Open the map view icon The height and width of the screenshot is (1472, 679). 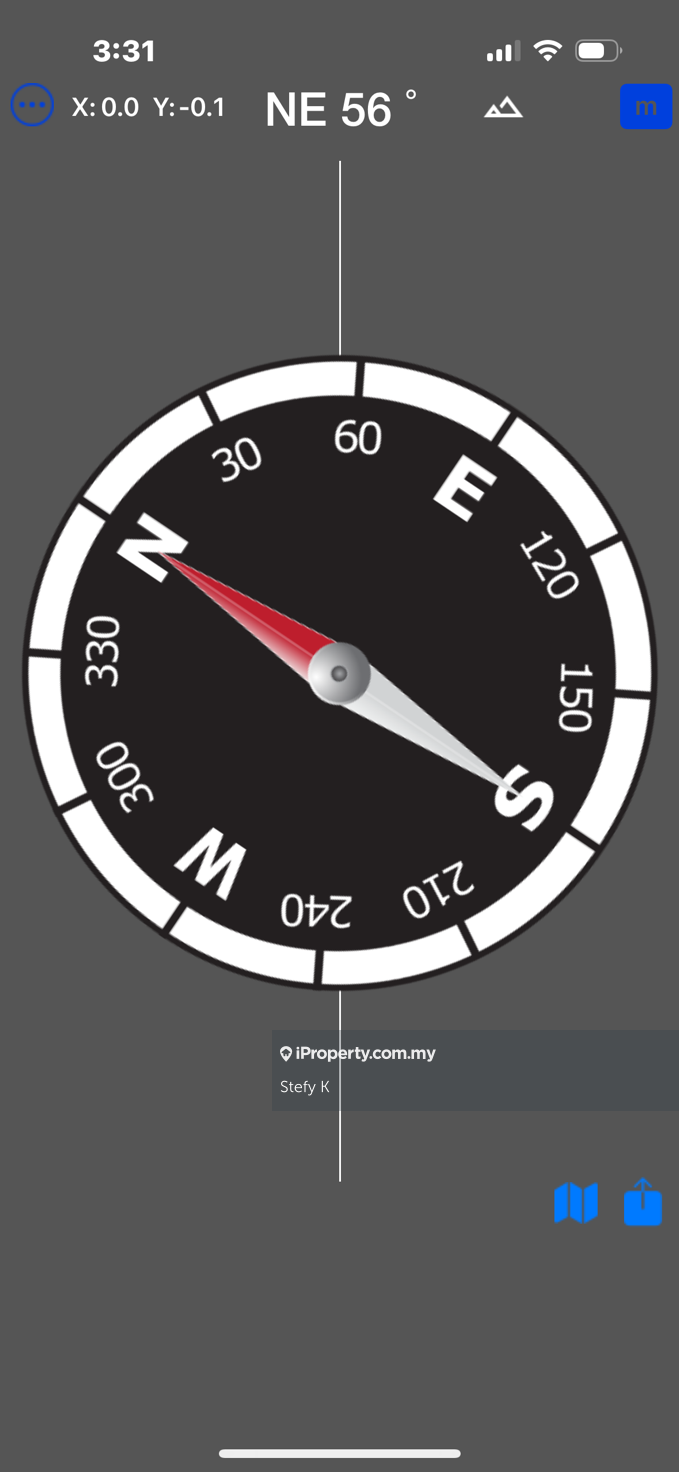click(576, 1202)
